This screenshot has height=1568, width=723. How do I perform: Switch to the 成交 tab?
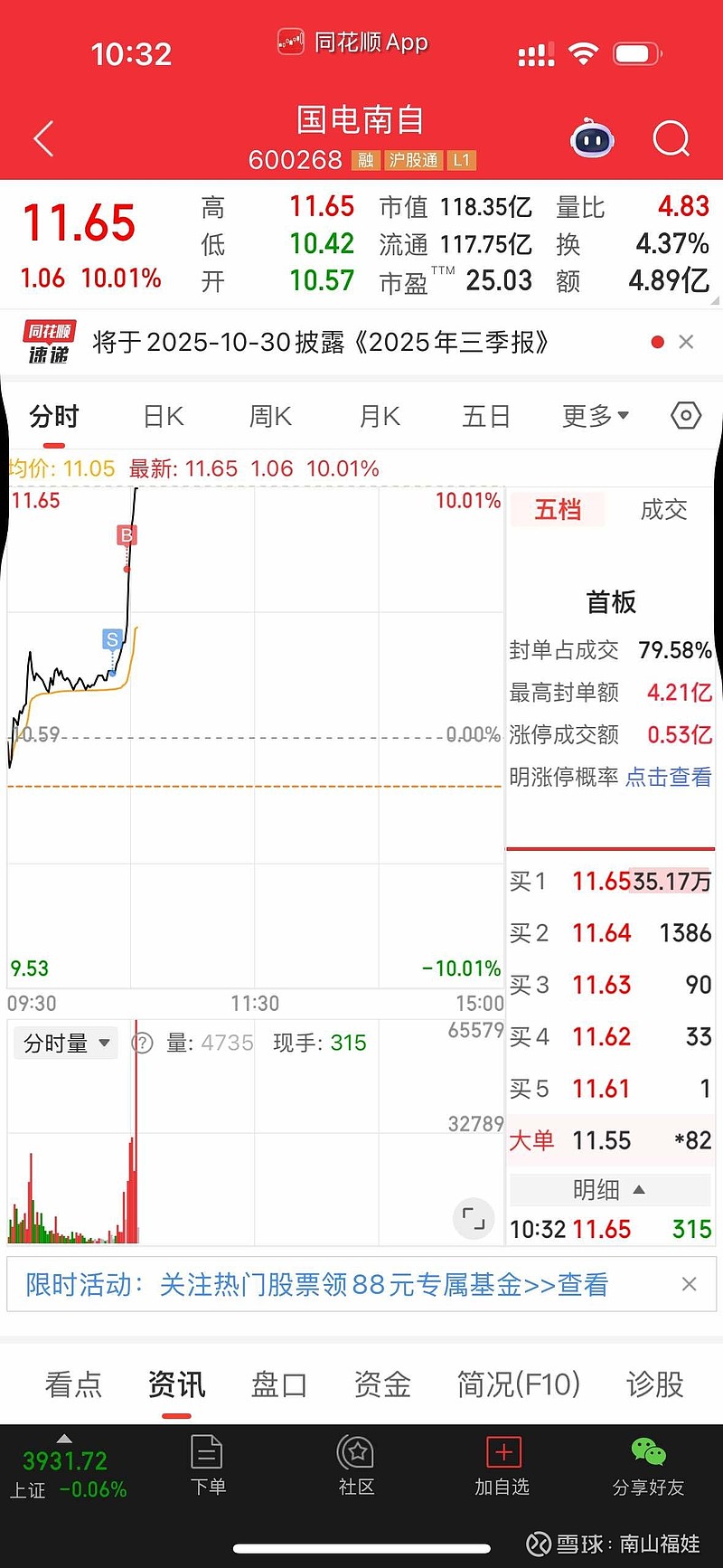[x=663, y=510]
